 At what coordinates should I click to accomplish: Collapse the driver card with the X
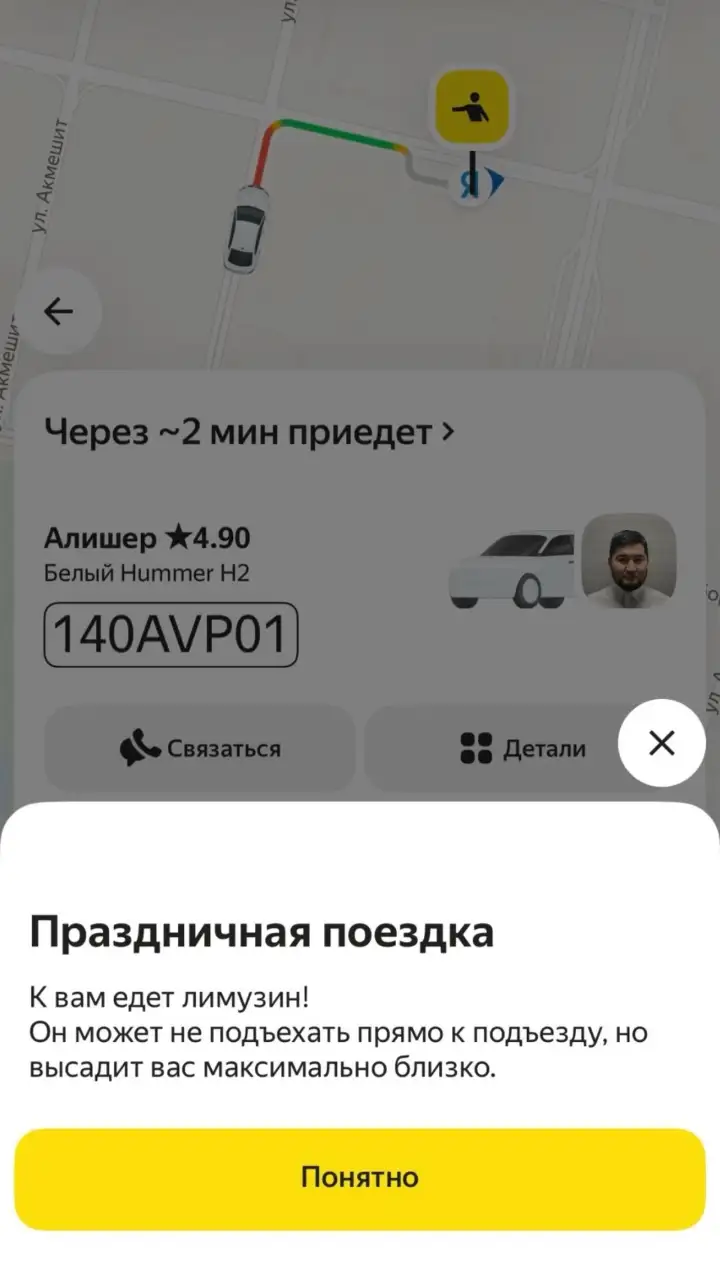[661, 743]
